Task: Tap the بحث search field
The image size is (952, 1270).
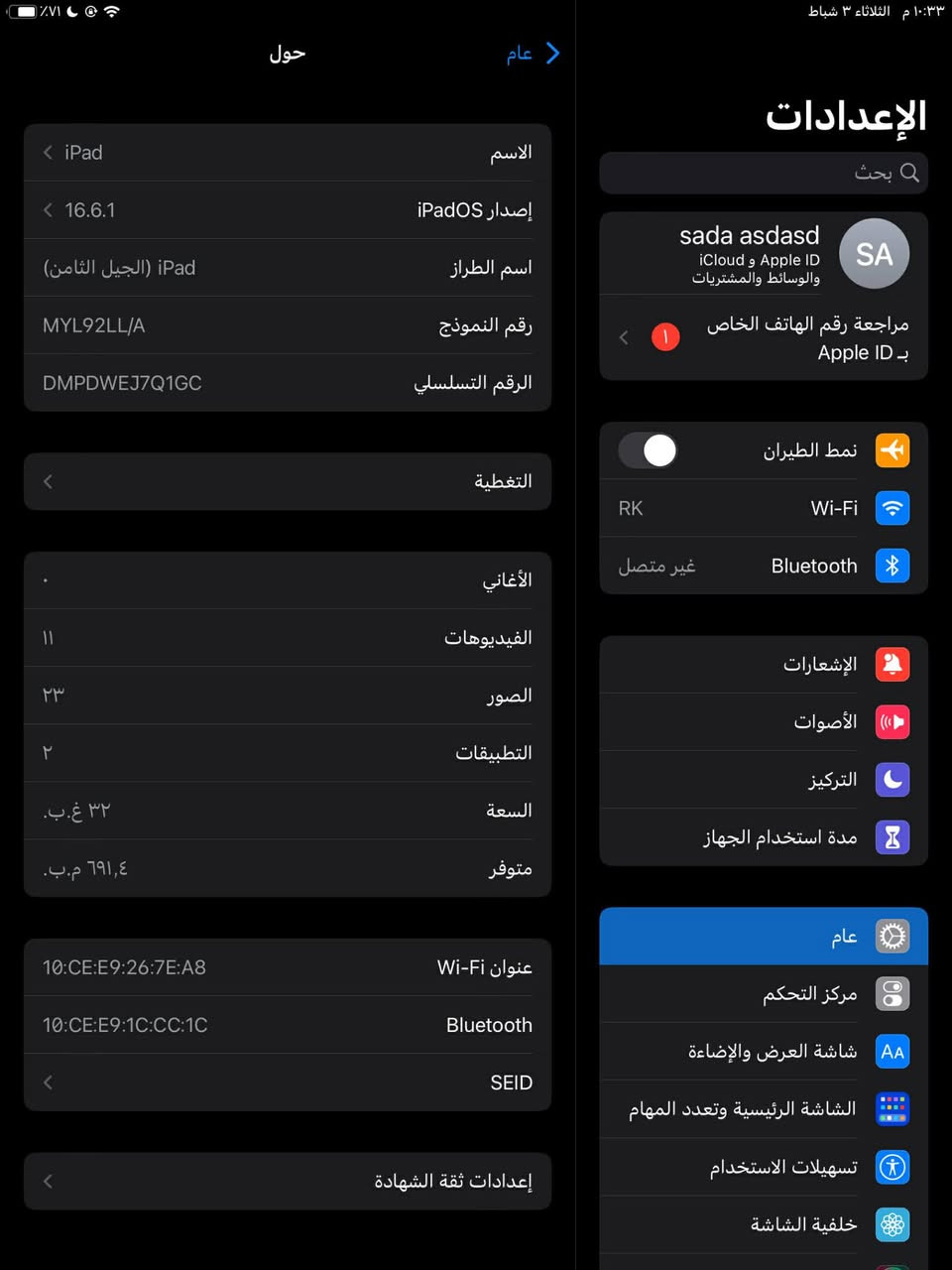Action: (764, 173)
